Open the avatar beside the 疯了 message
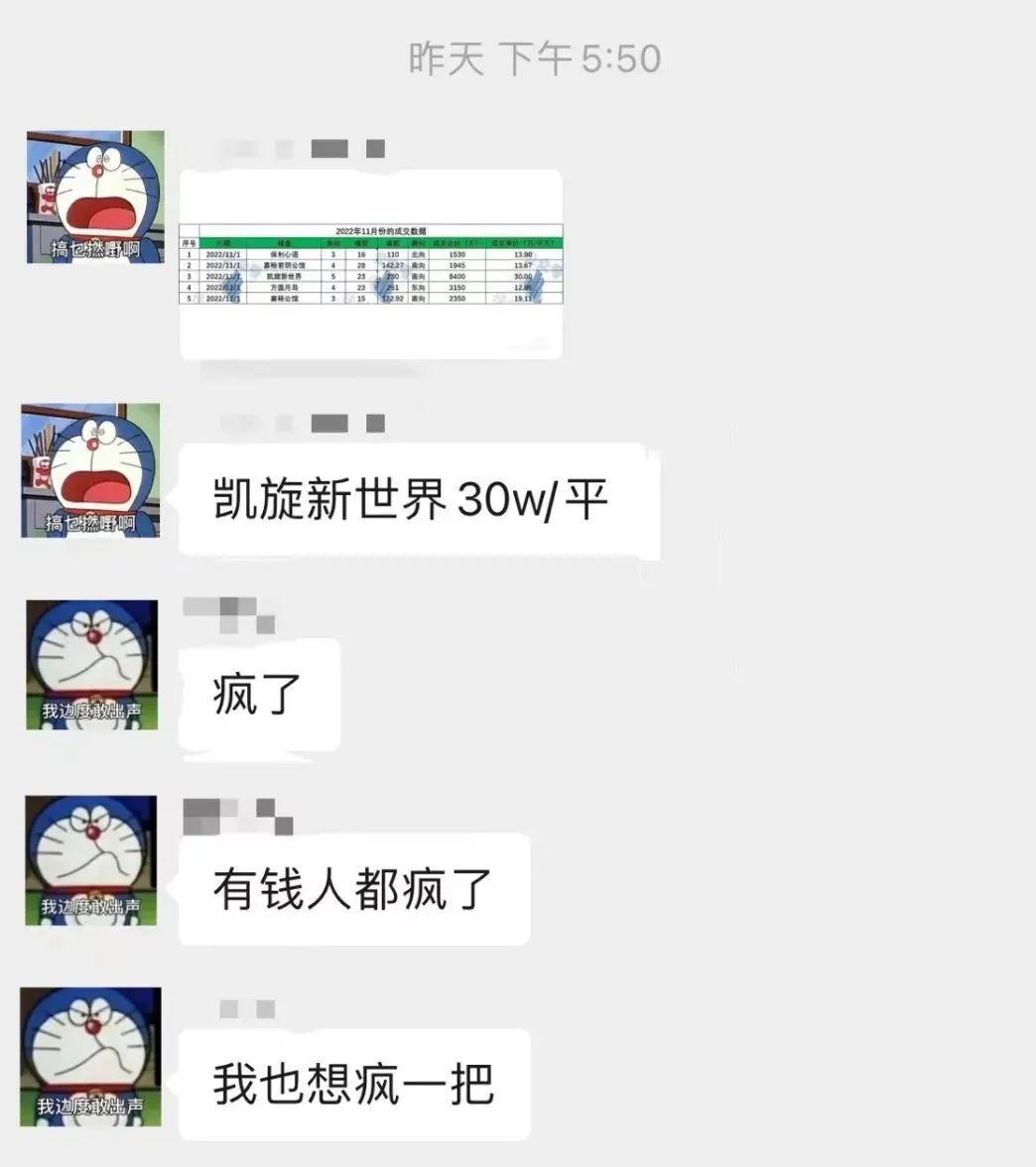Image resolution: width=1036 pixels, height=1167 pixels. (x=91, y=665)
